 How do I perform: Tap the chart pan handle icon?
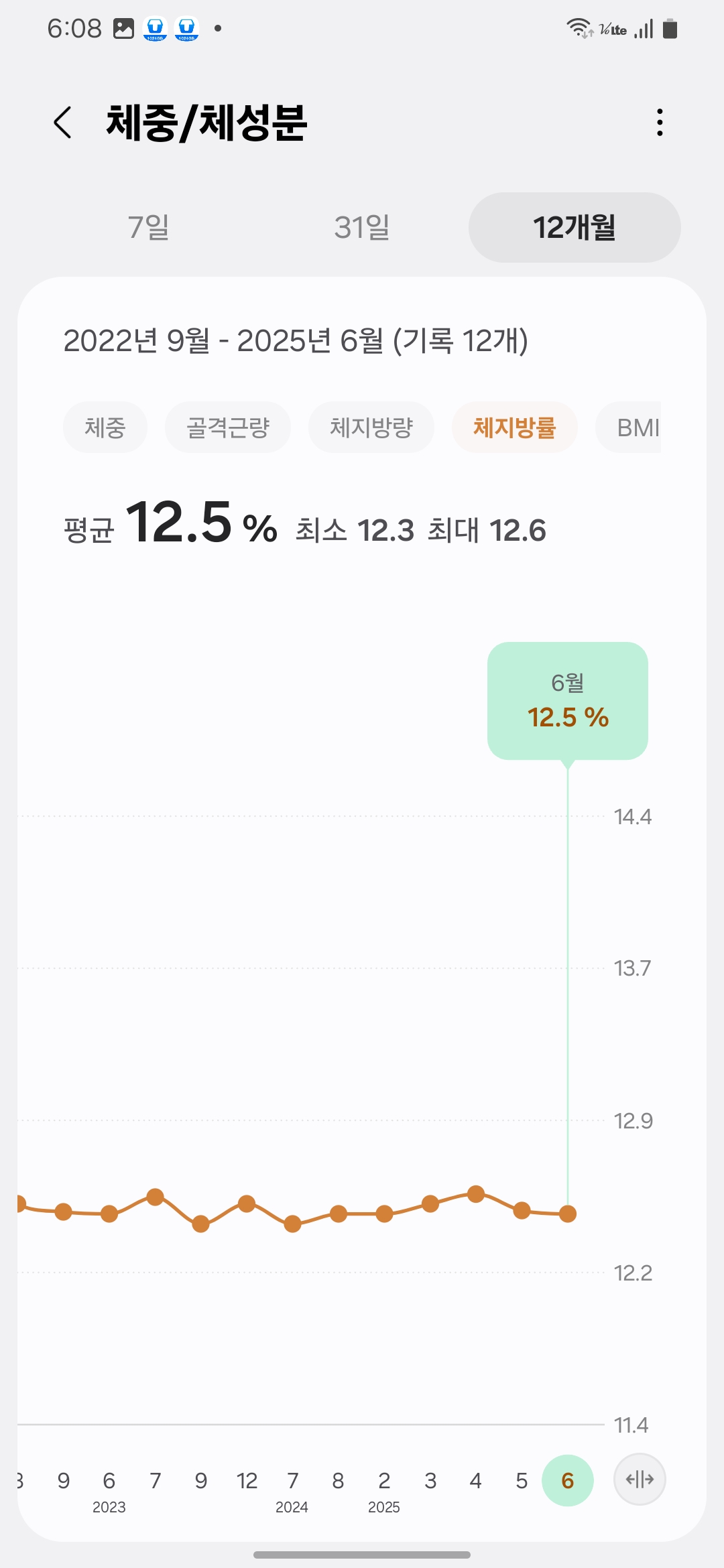tap(640, 1480)
